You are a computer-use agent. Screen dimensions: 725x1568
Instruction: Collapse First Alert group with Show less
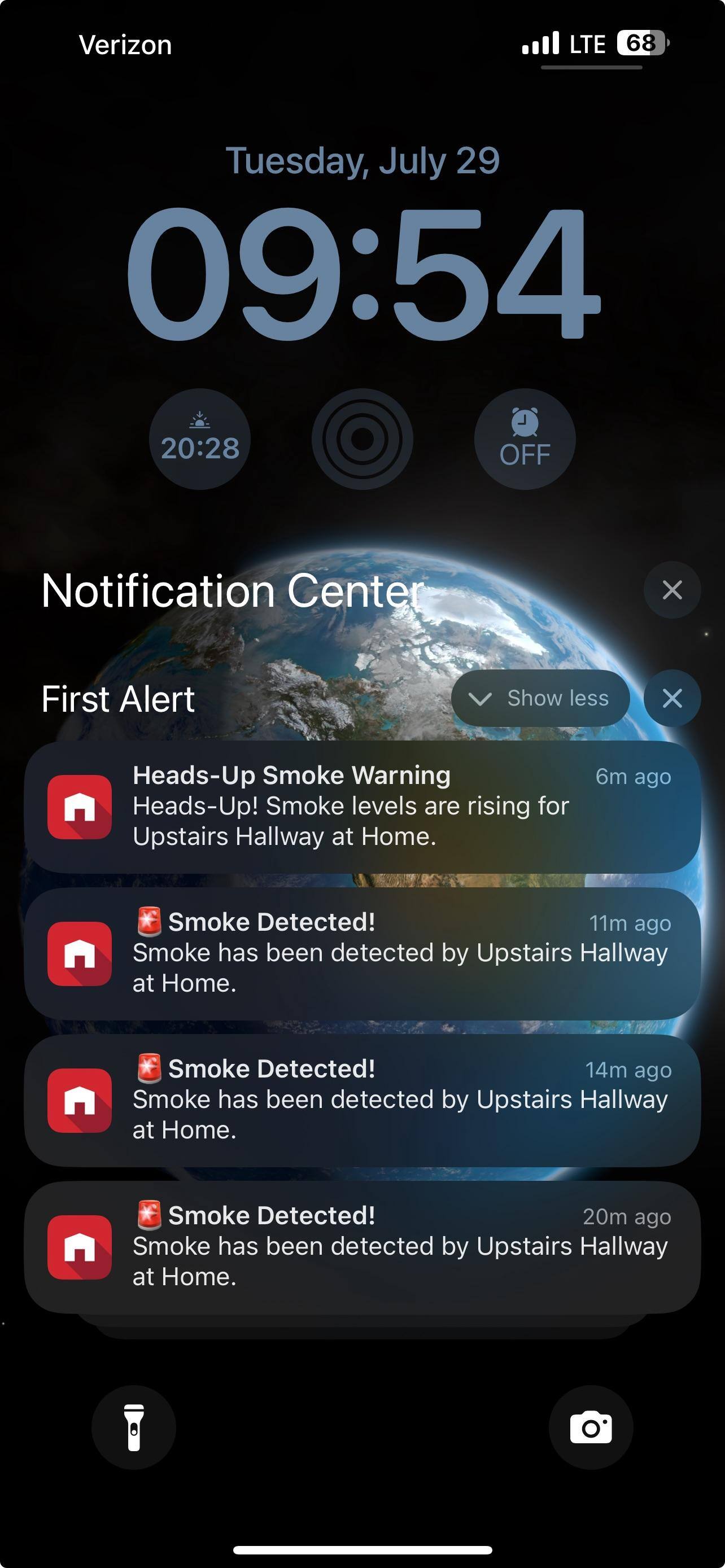pyautogui.click(x=540, y=698)
